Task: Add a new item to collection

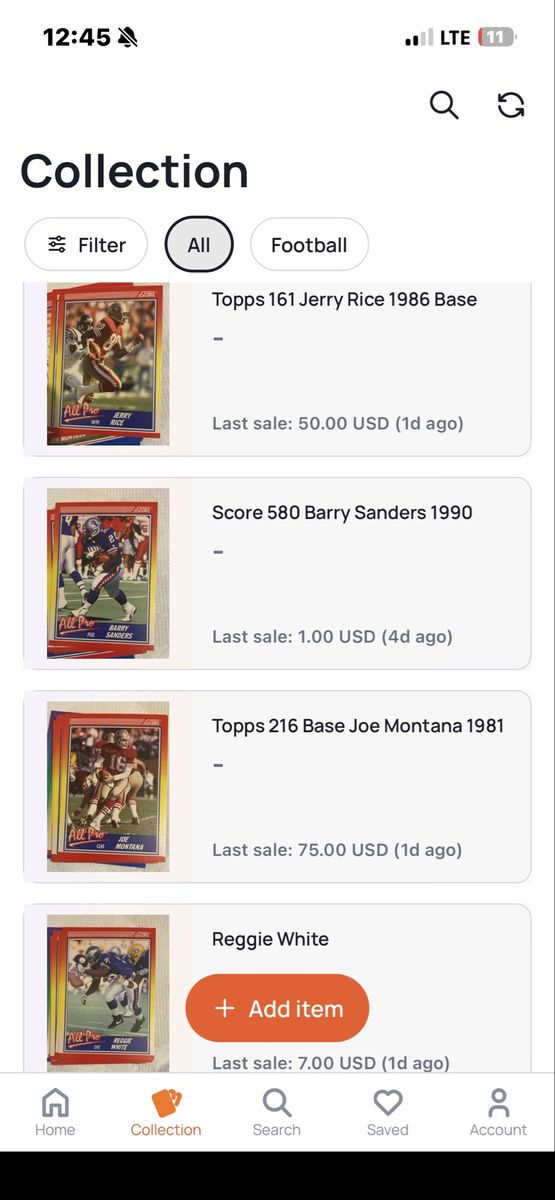Action: click(277, 1008)
